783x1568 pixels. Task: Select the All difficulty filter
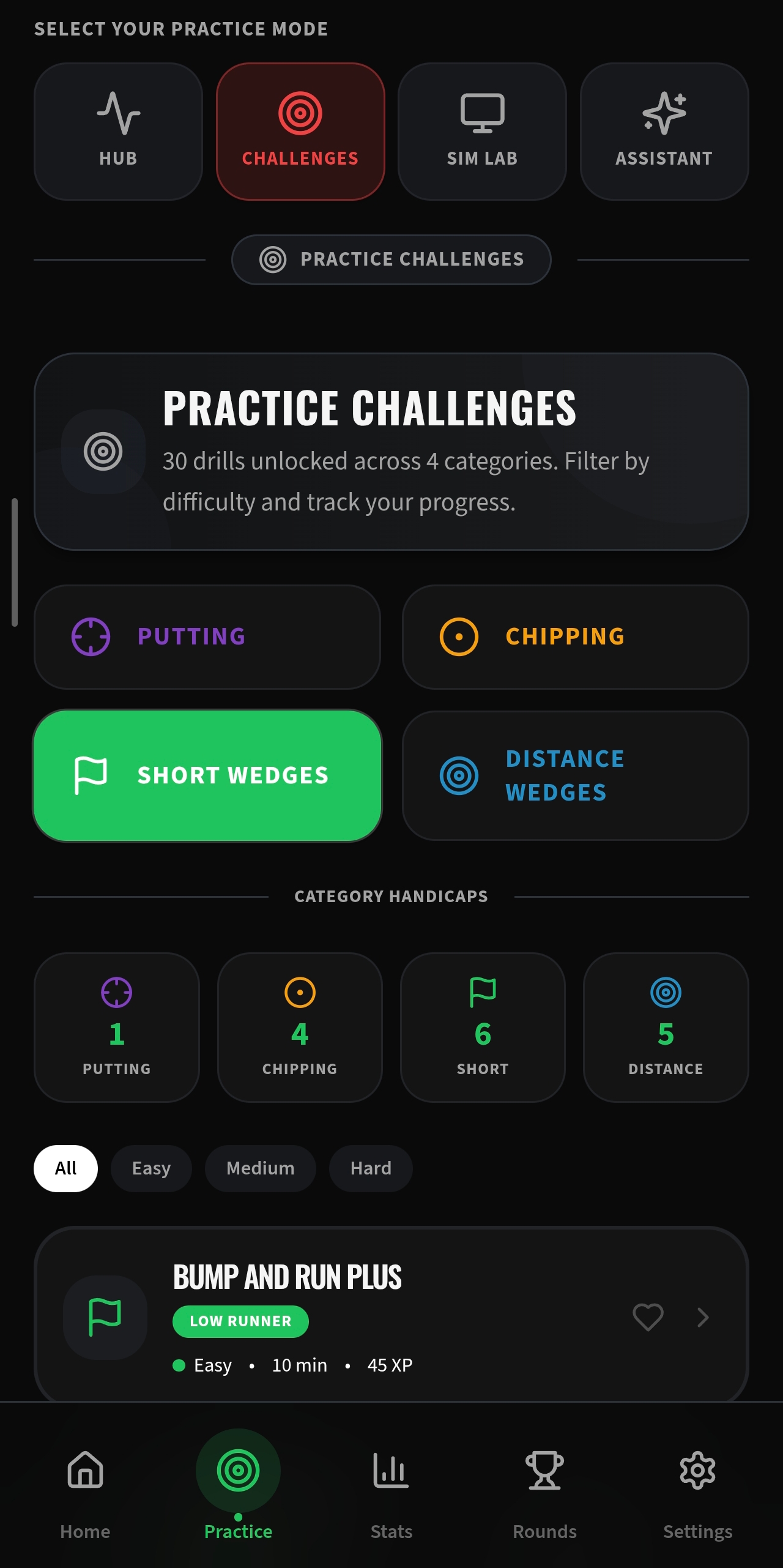tap(65, 1168)
